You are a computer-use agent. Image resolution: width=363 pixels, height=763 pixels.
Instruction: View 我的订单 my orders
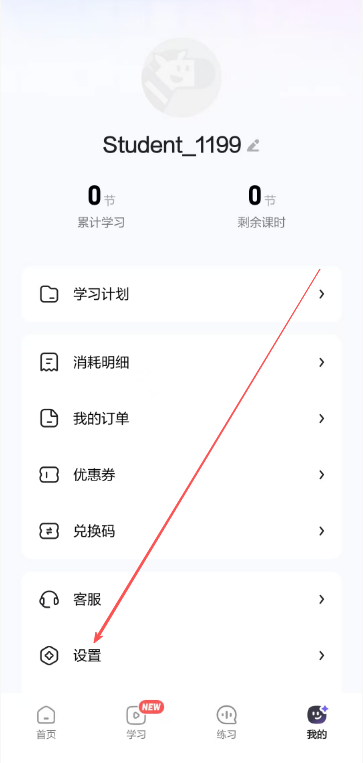coord(181,418)
